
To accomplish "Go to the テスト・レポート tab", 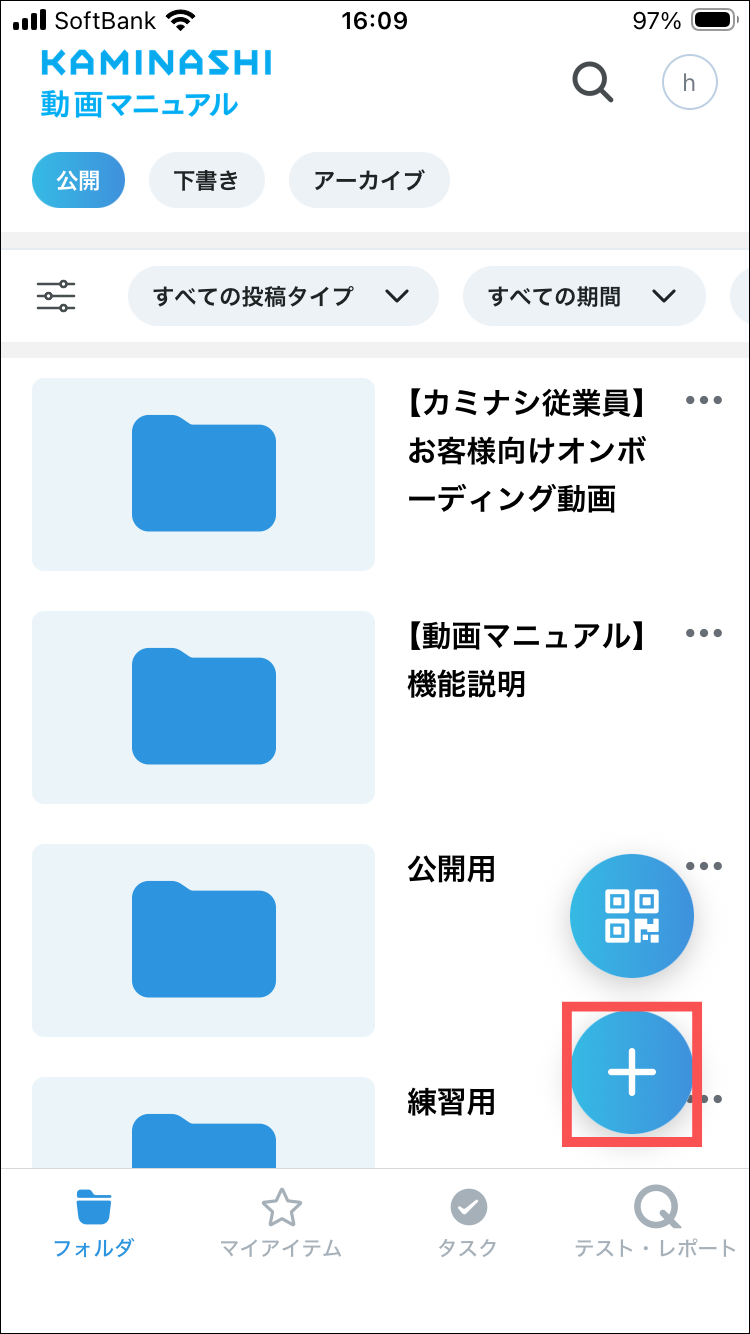I will 655,1222.
